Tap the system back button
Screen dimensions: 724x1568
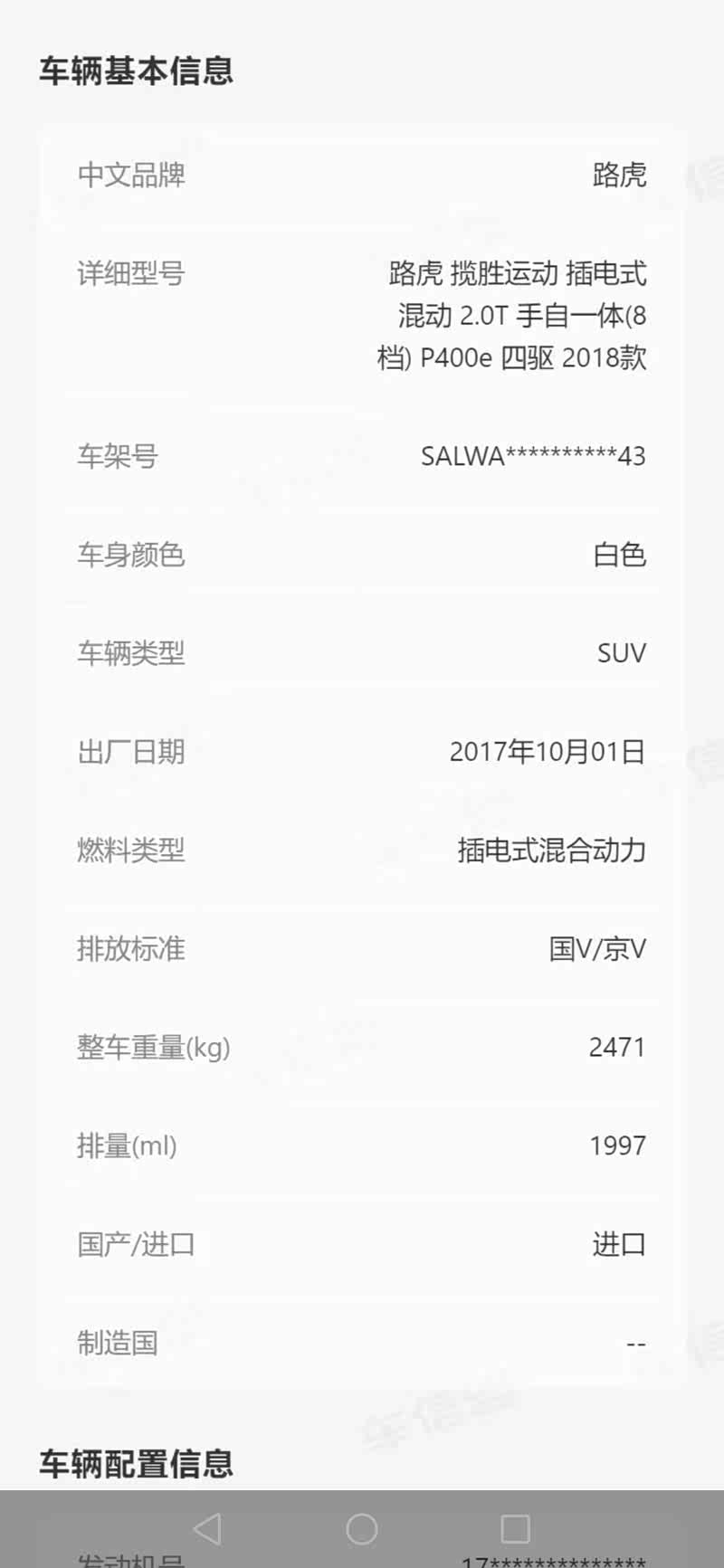[207, 1529]
